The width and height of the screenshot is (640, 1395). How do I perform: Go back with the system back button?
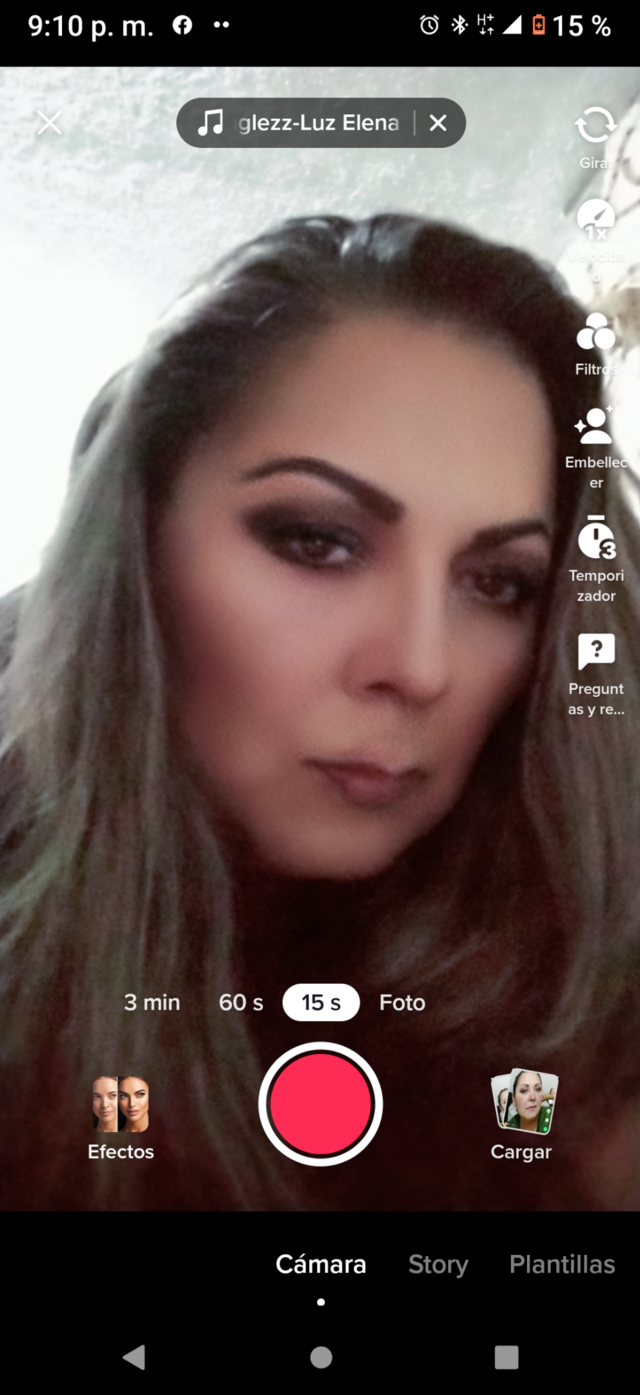pos(134,1357)
